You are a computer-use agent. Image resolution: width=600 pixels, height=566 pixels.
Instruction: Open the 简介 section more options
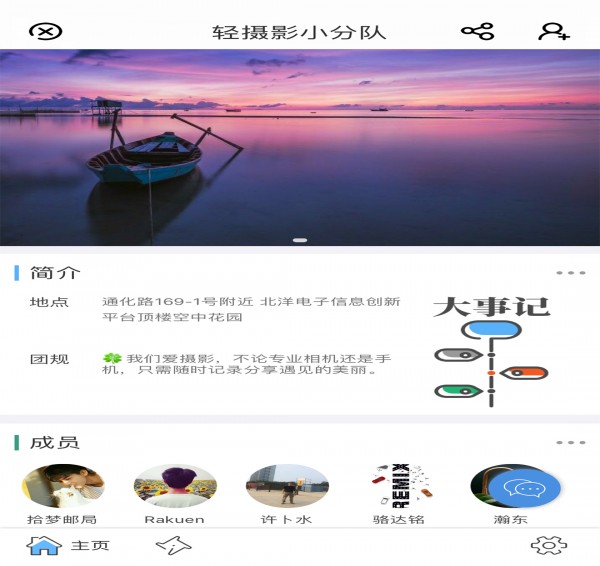[x=571, y=273]
